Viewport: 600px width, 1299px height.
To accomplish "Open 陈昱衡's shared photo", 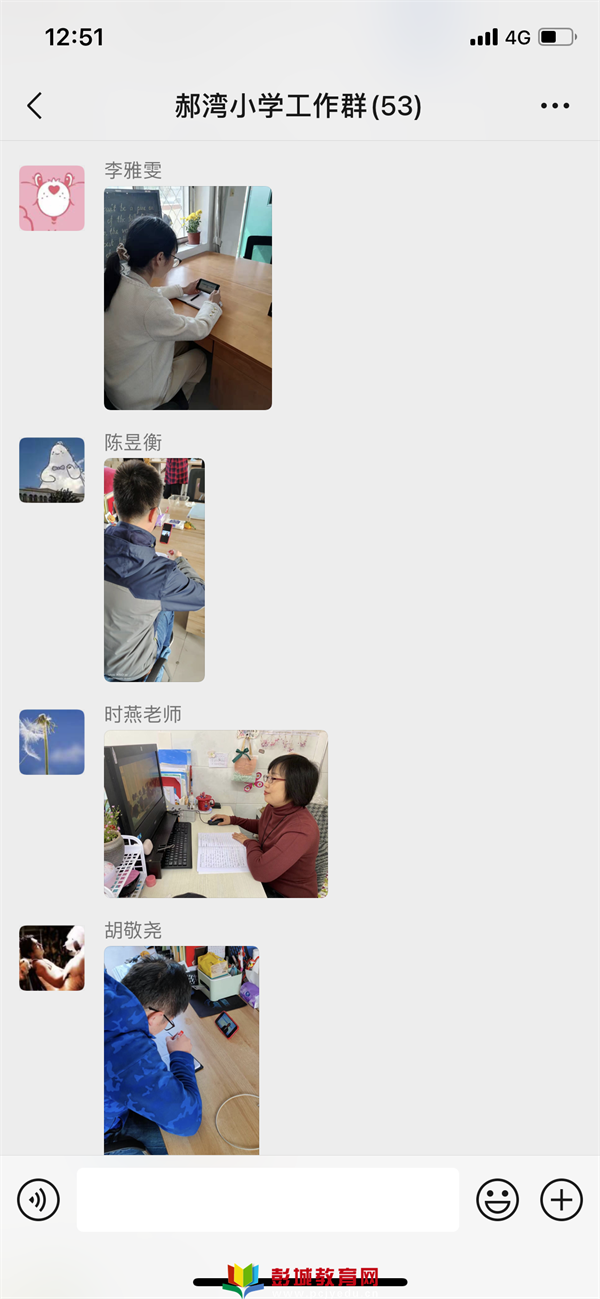I will click(x=154, y=570).
